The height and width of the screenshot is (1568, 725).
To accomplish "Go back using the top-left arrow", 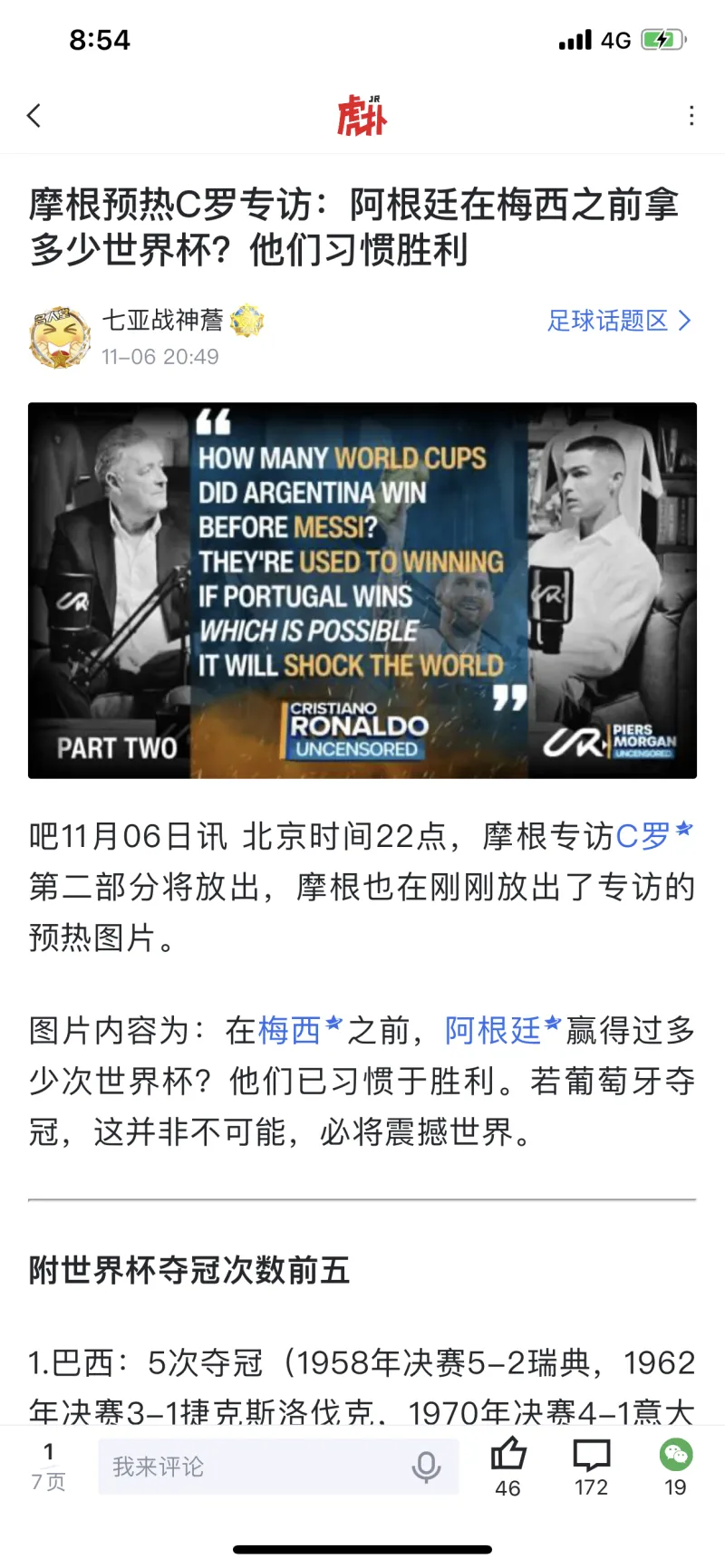I will (34, 116).
